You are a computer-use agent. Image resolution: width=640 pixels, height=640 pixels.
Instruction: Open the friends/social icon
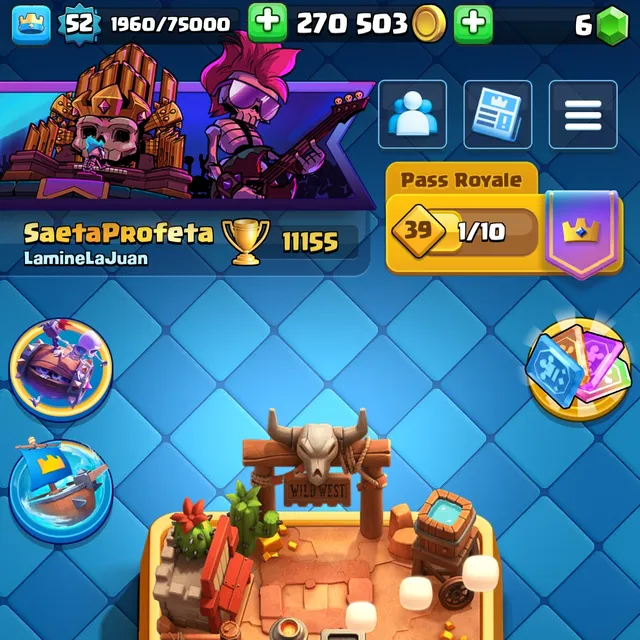411,114
